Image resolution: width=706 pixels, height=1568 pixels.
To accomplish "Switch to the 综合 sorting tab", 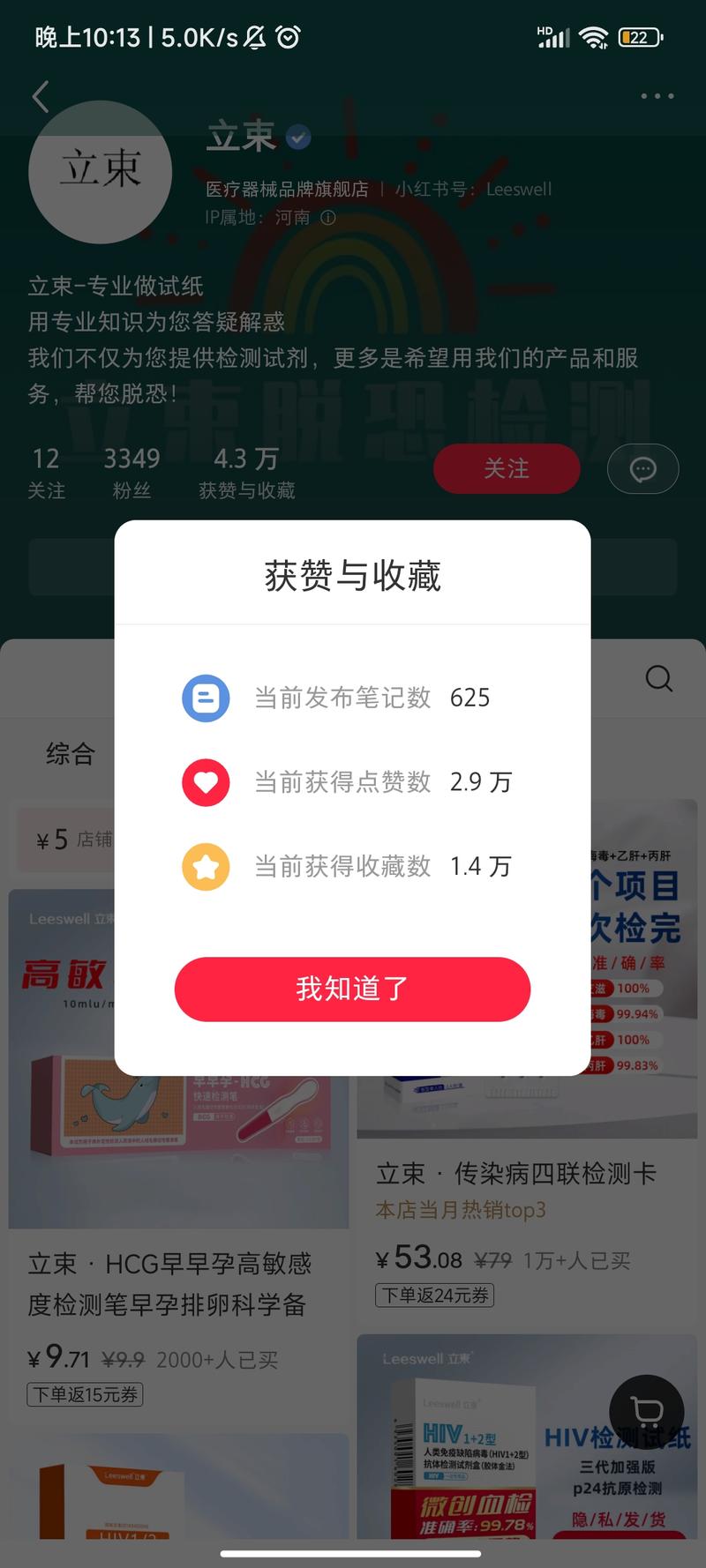I will (70, 754).
